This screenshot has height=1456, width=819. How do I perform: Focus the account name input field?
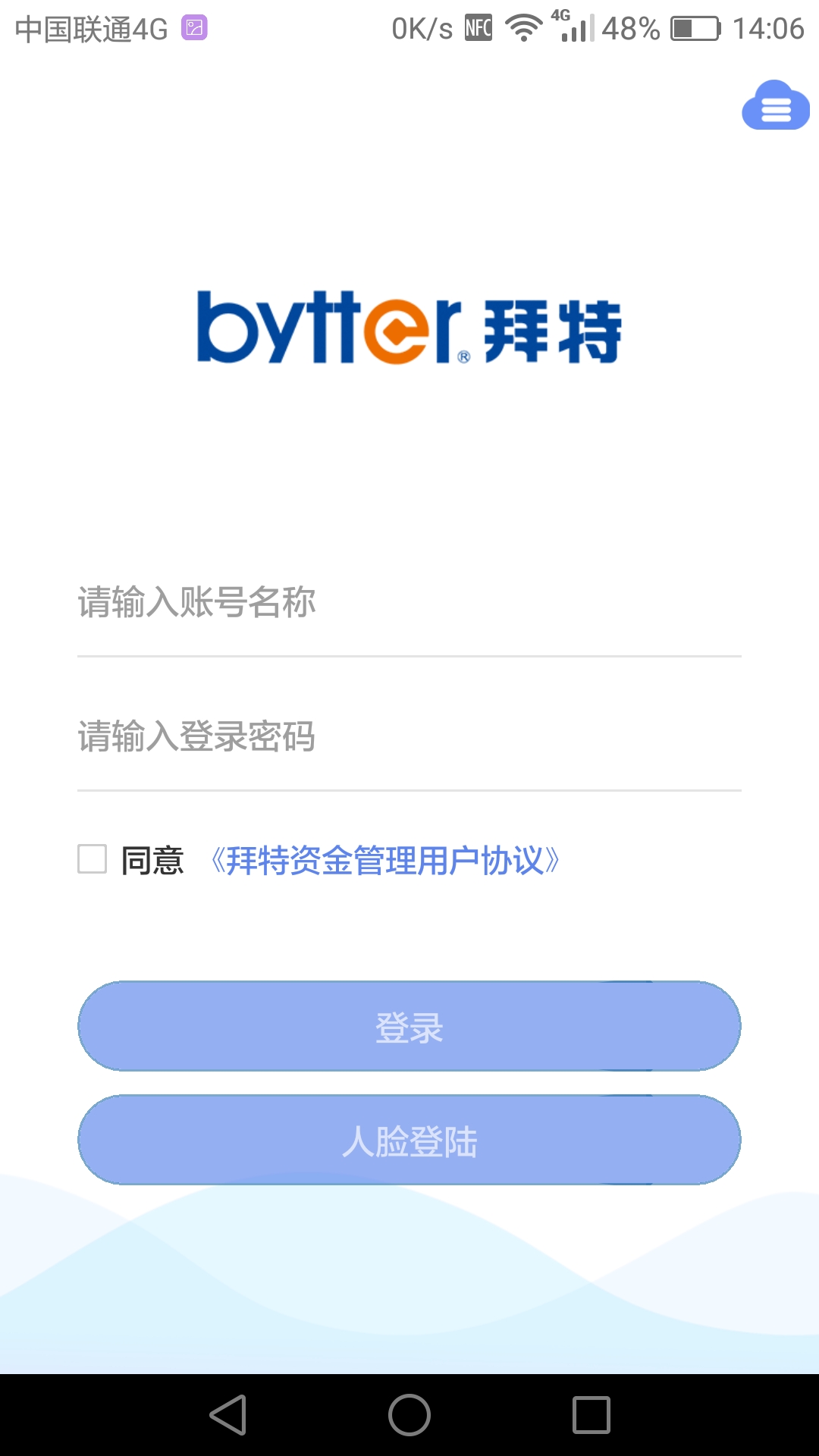tap(409, 604)
